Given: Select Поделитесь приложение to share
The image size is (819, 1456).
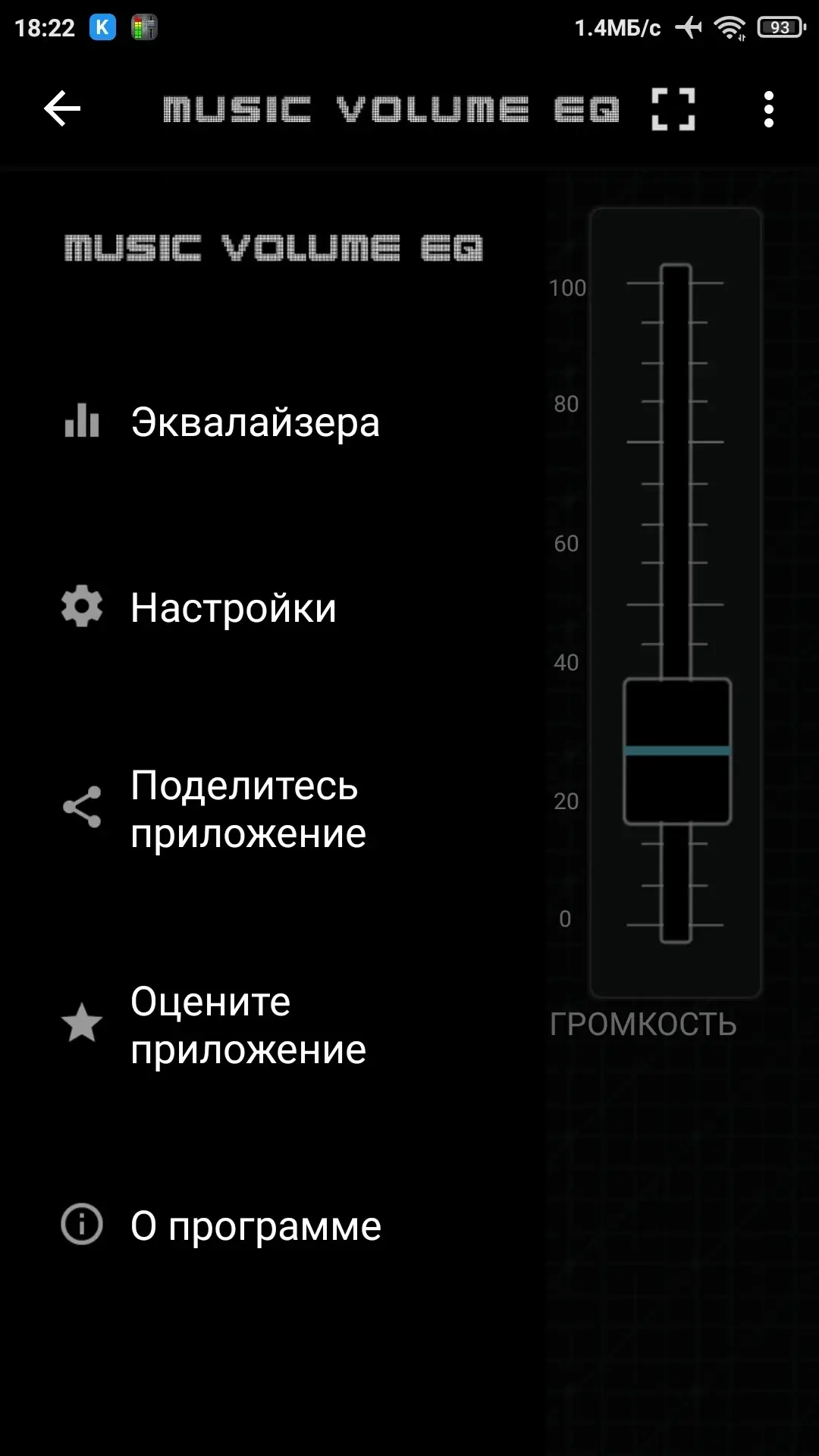Looking at the screenshot, I should [x=273, y=808].
